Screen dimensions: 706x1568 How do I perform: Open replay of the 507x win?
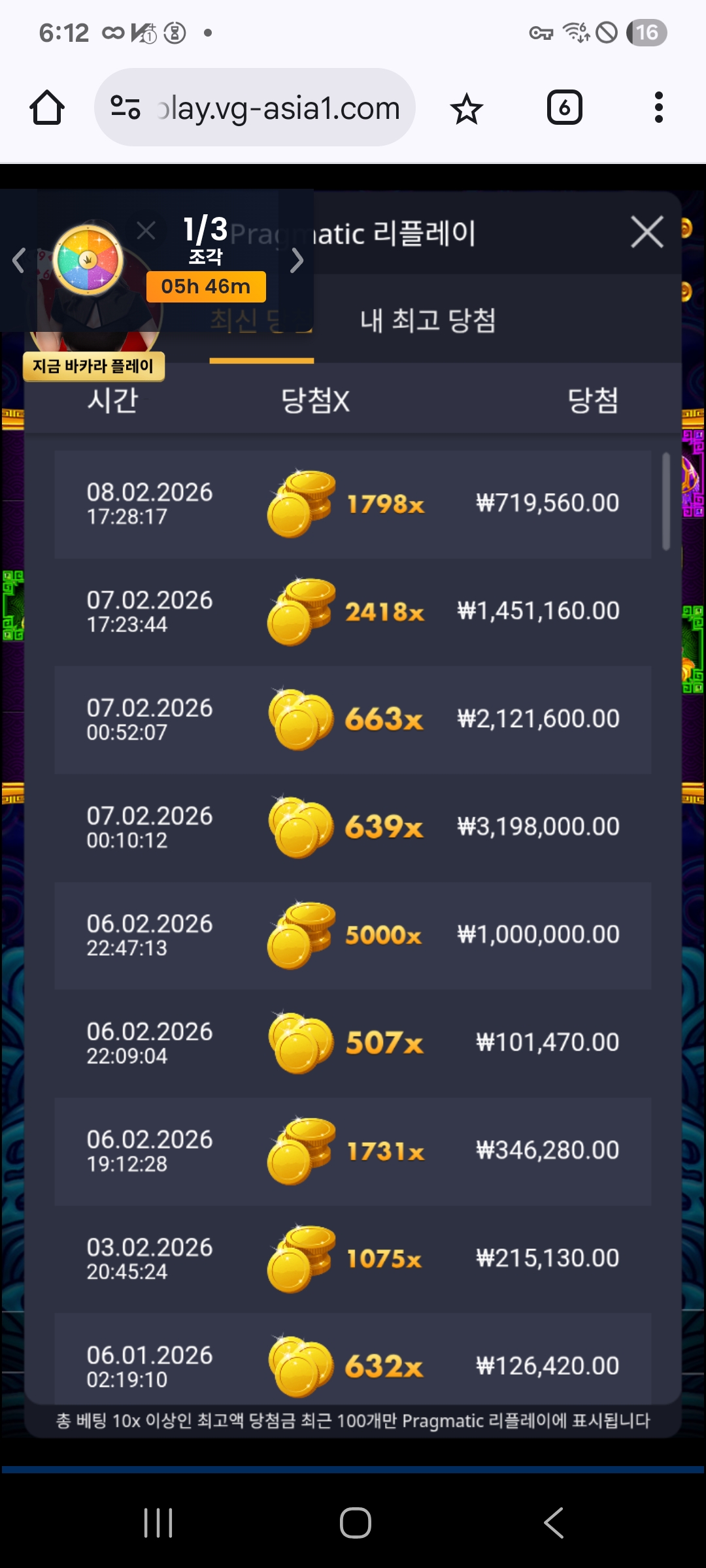click(x=353, y=1043)
